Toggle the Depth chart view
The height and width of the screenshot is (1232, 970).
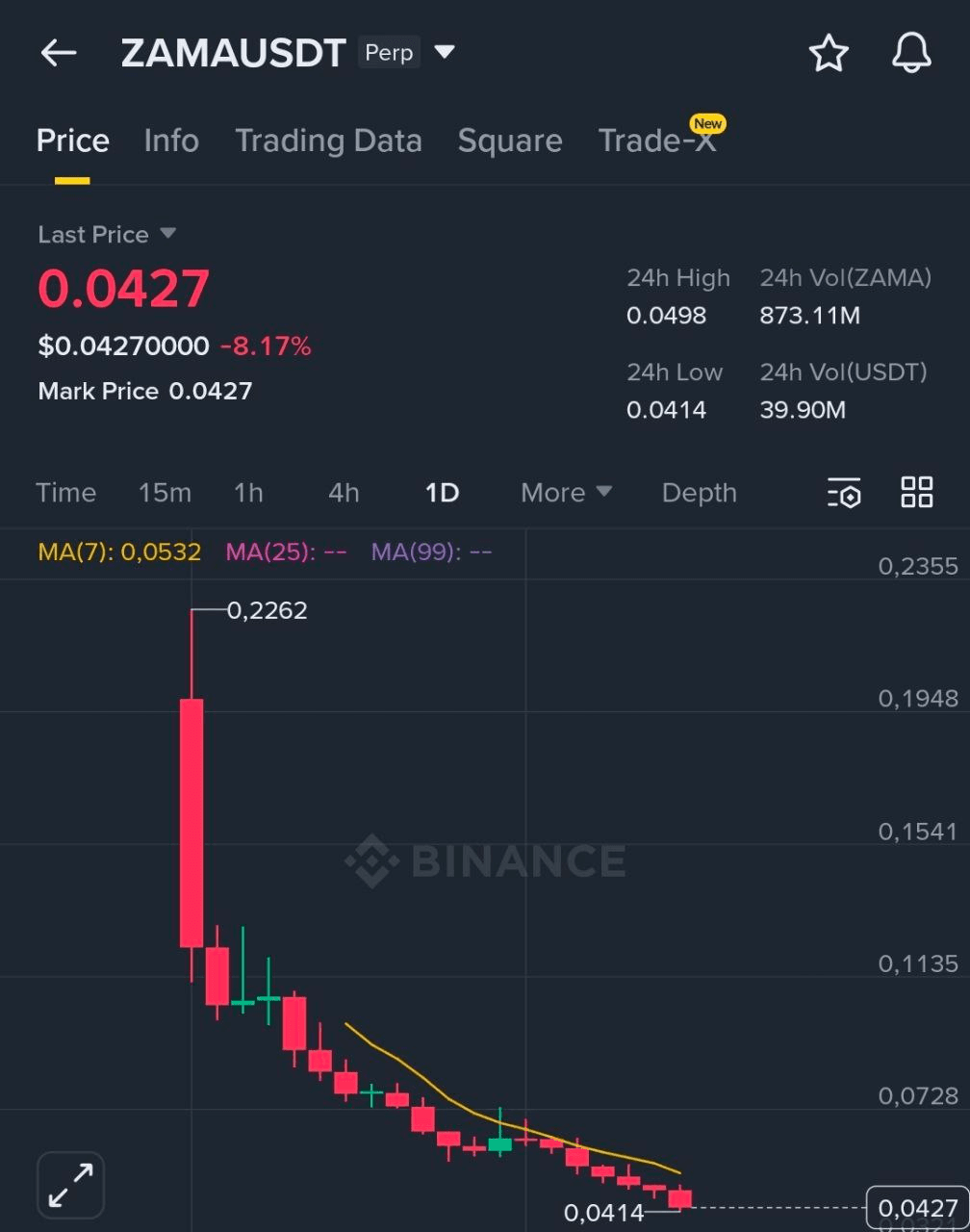[699, 492]
